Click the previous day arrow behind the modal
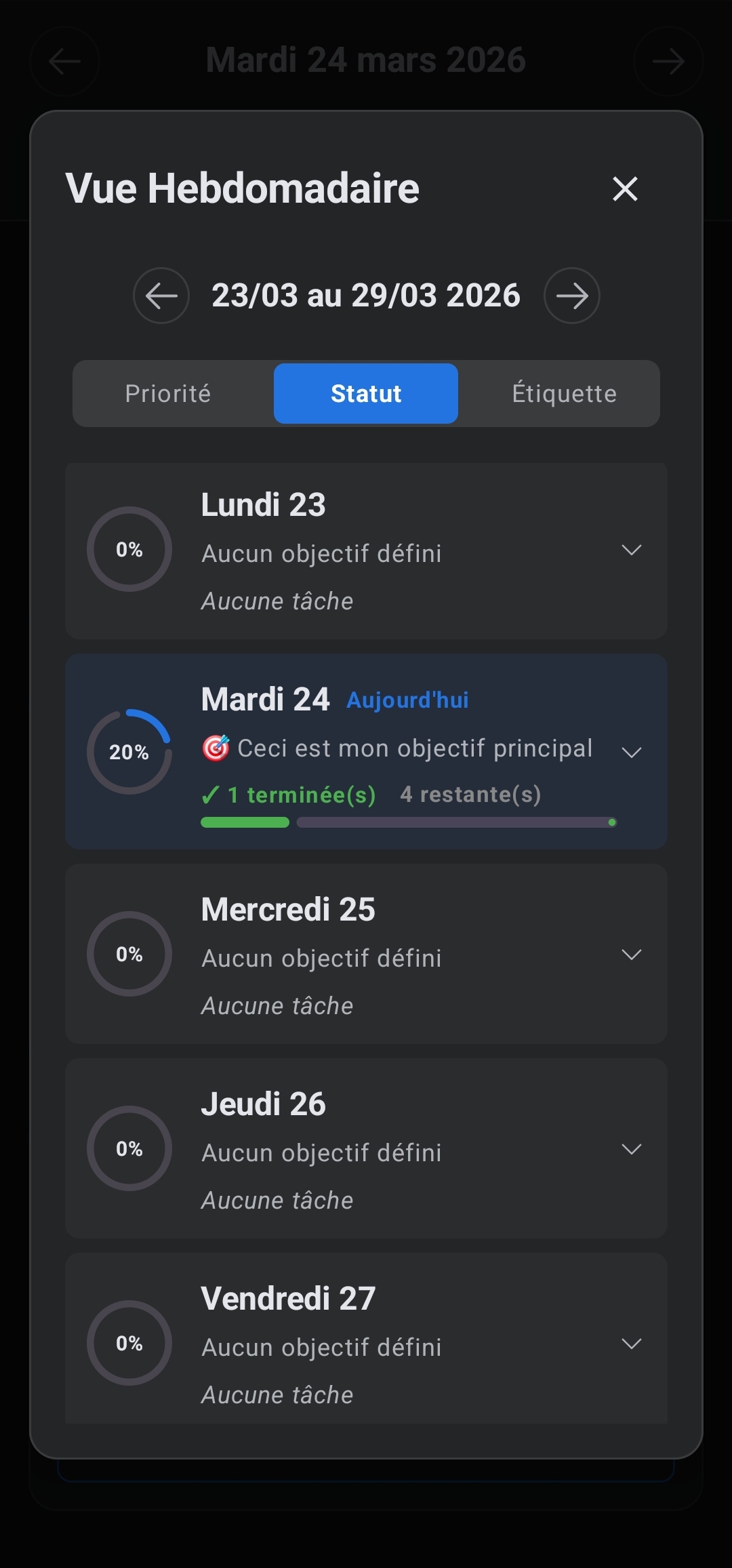732x1568 pixels. (x=64, y=61)
